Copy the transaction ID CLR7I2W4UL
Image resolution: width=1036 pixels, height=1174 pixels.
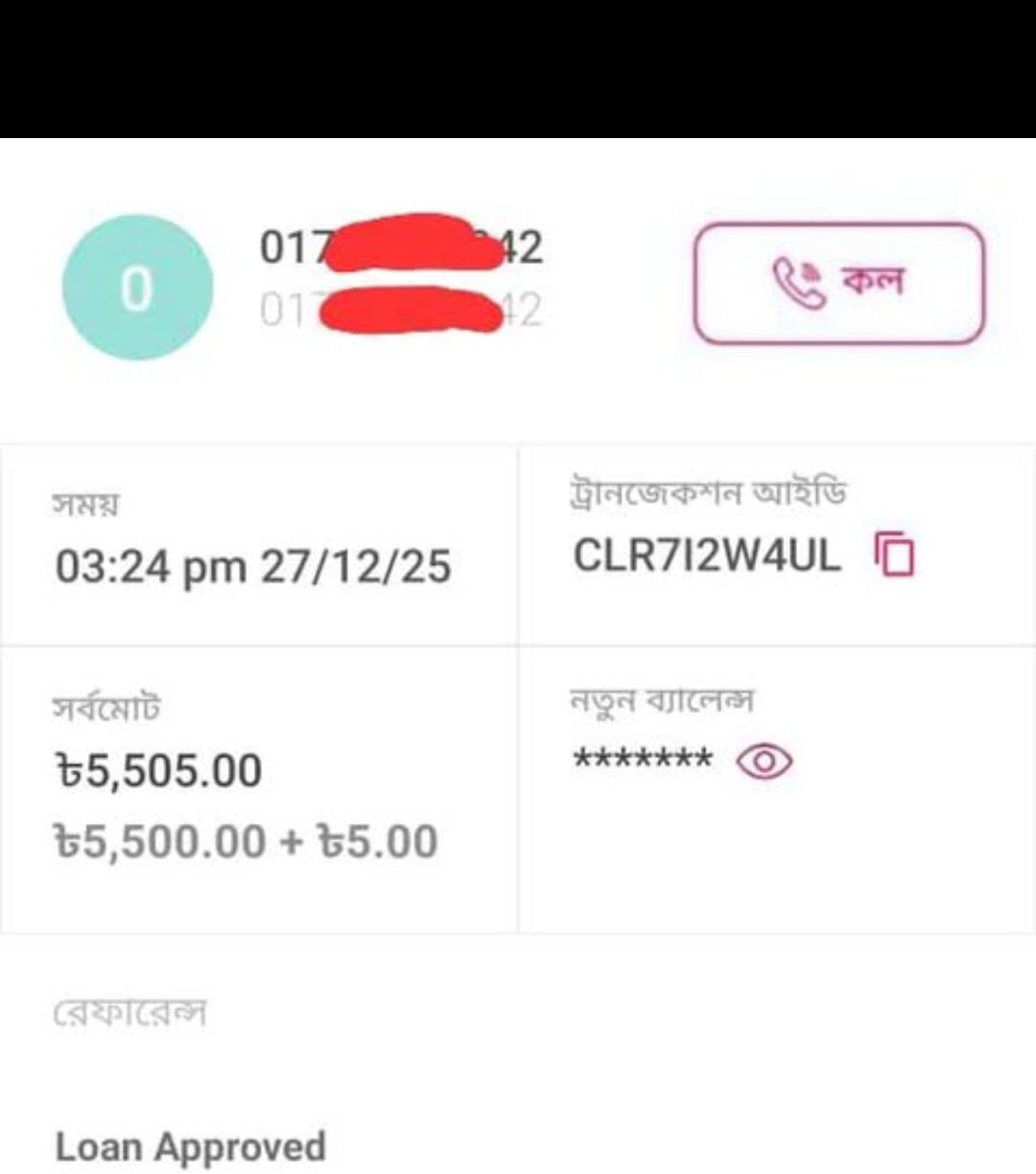[894, 554]
